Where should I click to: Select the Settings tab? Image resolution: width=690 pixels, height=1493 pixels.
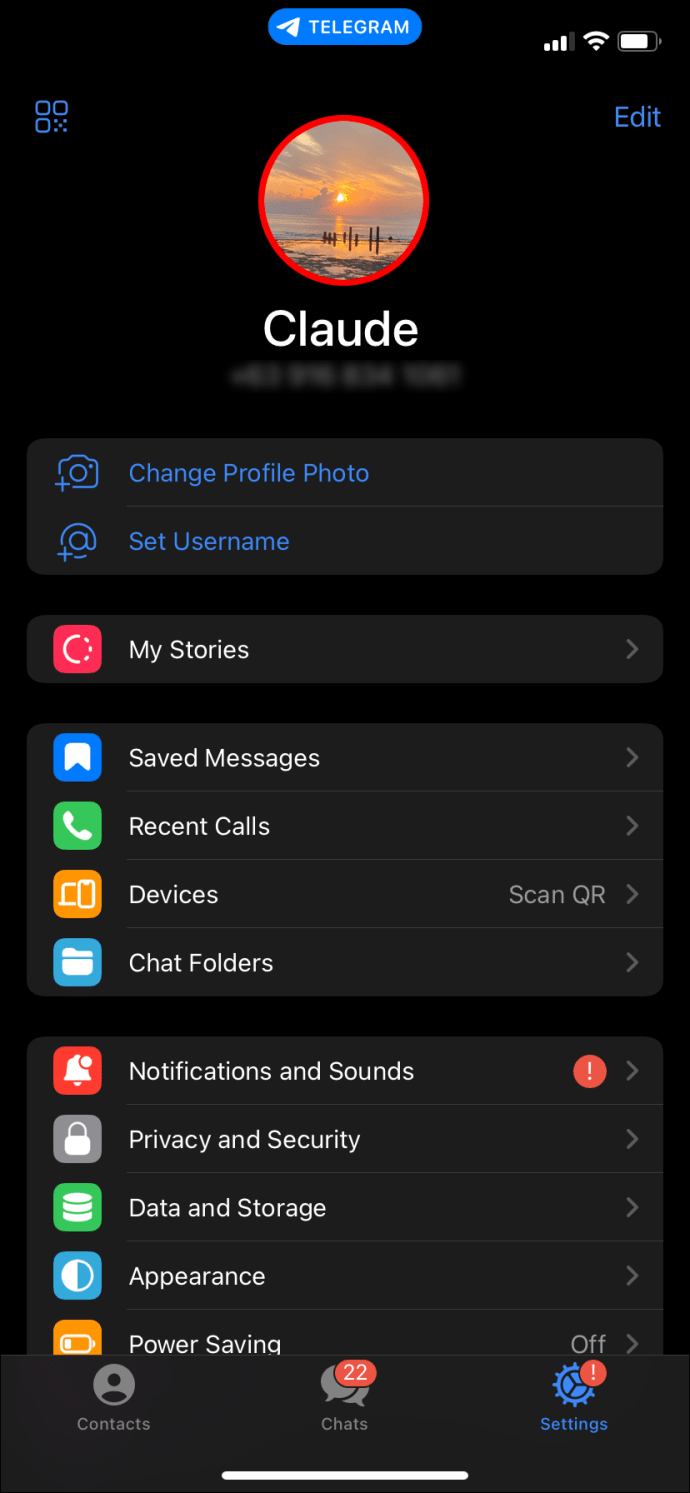(574, 1398)
